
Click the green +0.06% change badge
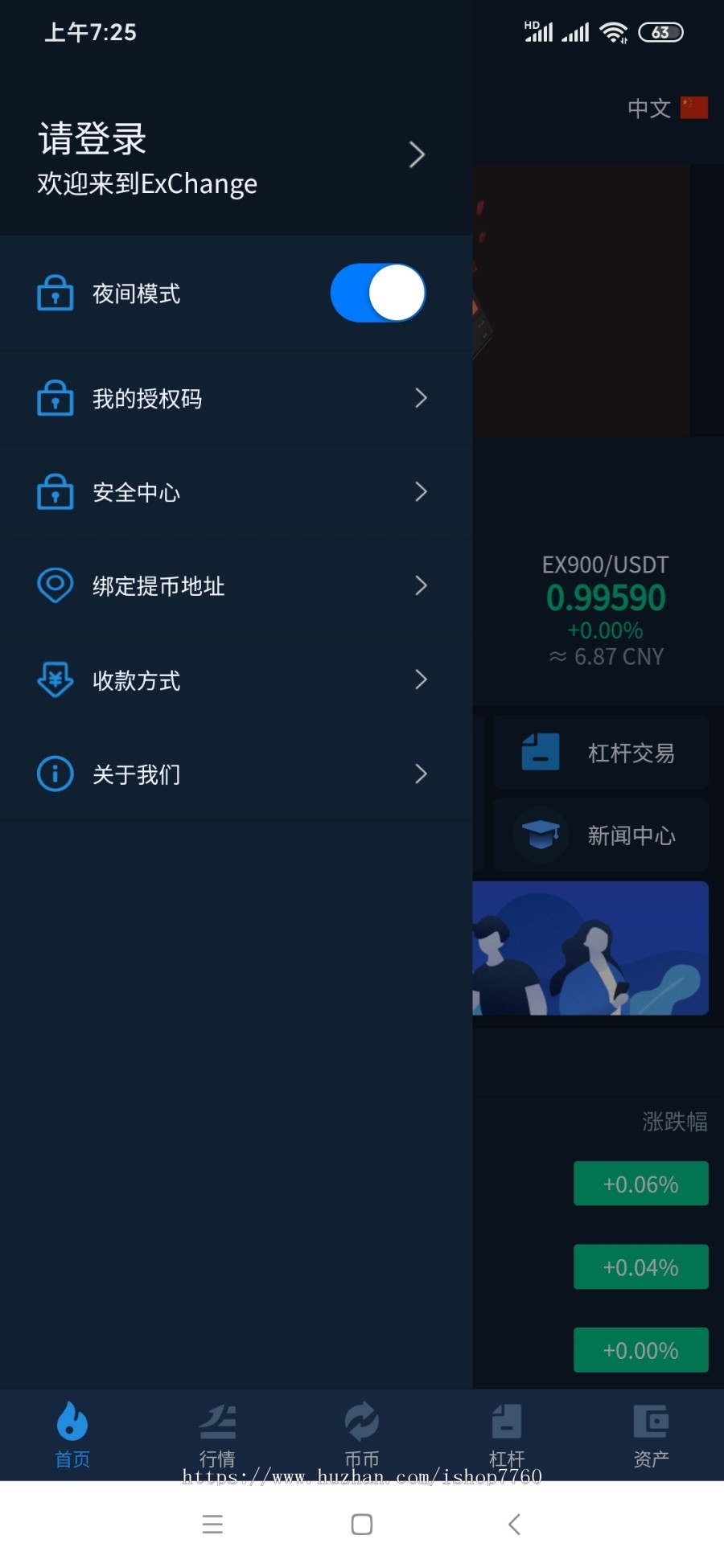(640, 1184)
